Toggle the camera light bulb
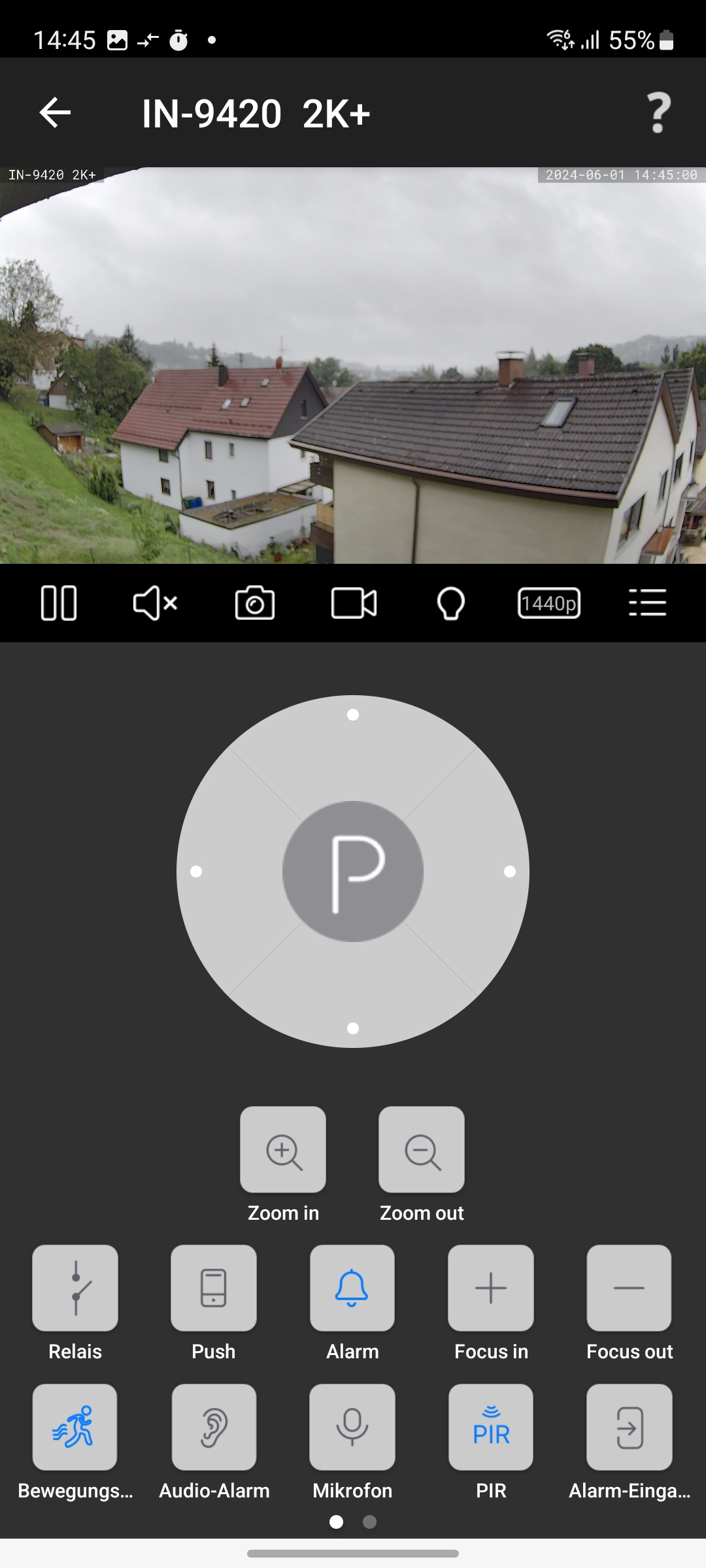This screenshot has width=706, height=1568. [451, 602]
